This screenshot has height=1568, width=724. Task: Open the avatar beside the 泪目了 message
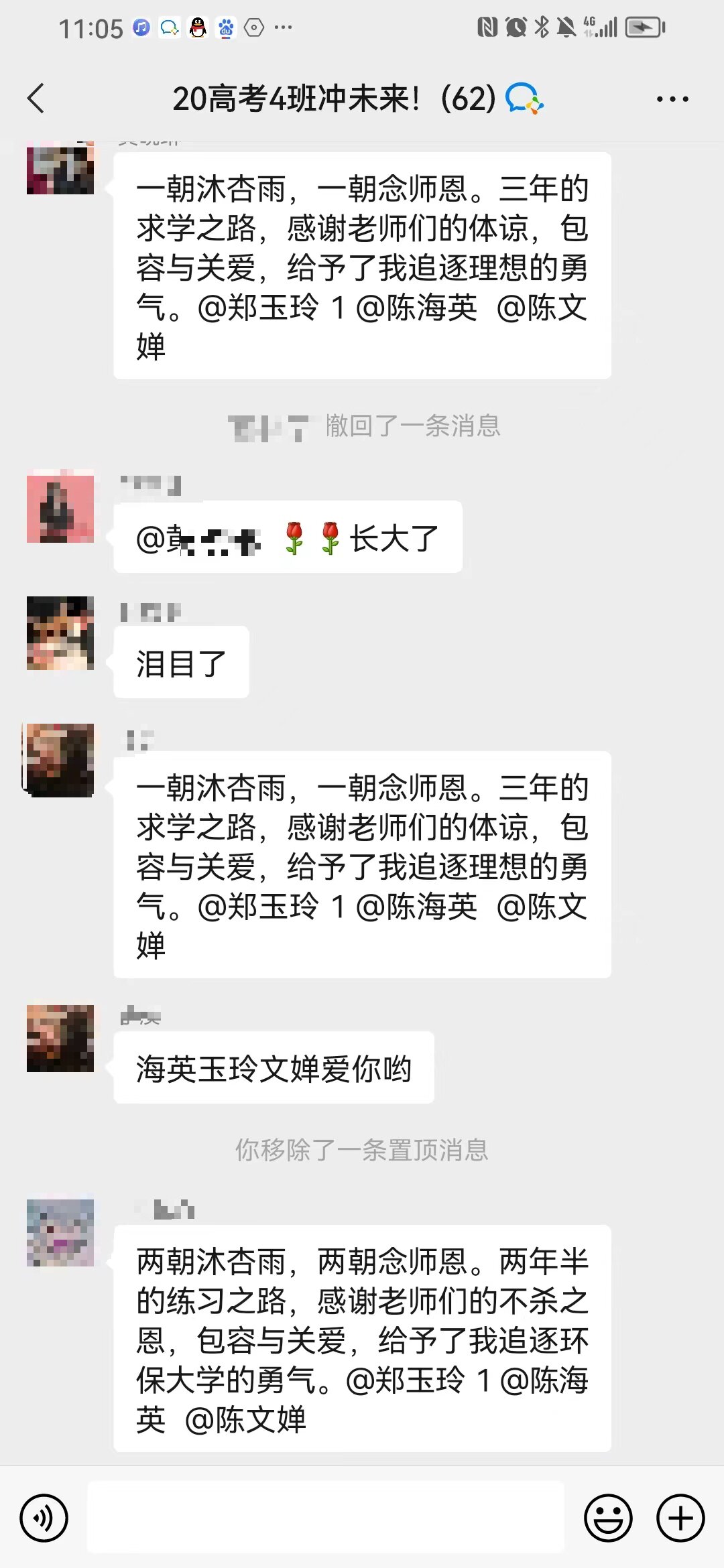[60, 633]
